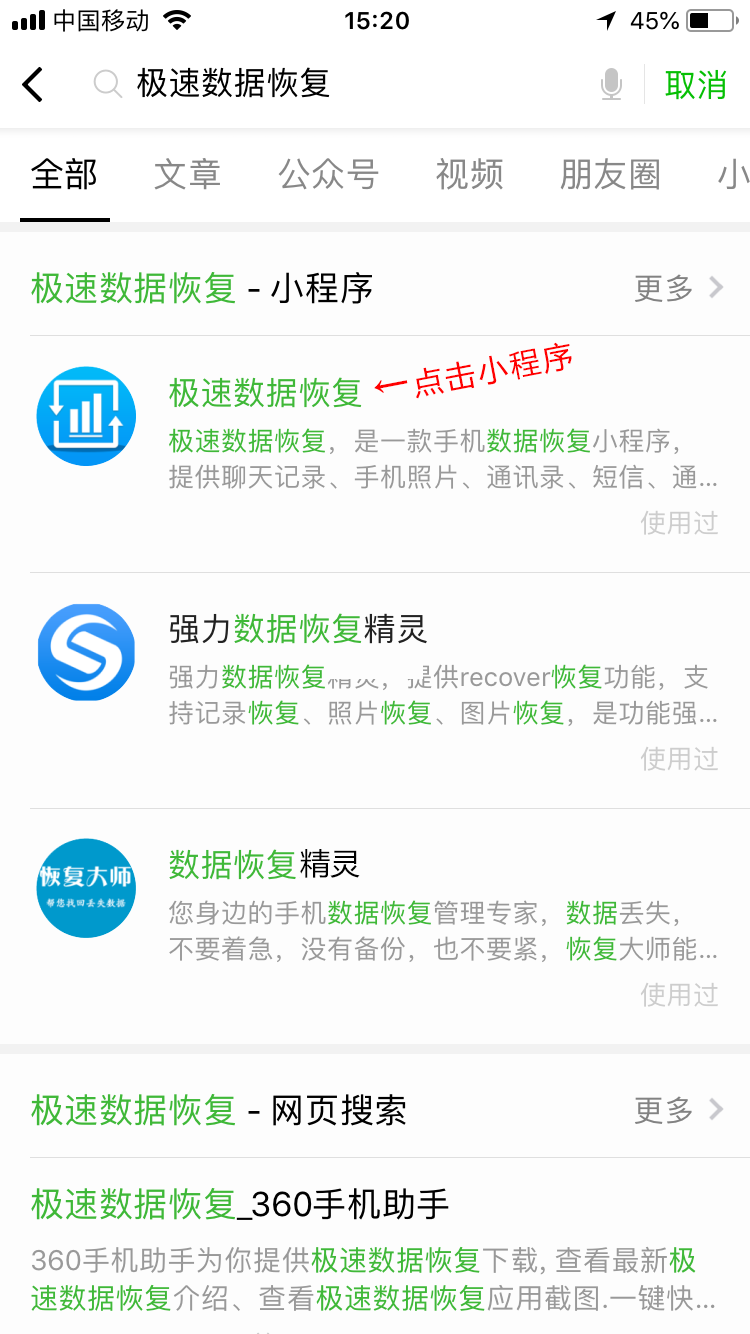Switch to the 视频 tab

pos(469,175)
